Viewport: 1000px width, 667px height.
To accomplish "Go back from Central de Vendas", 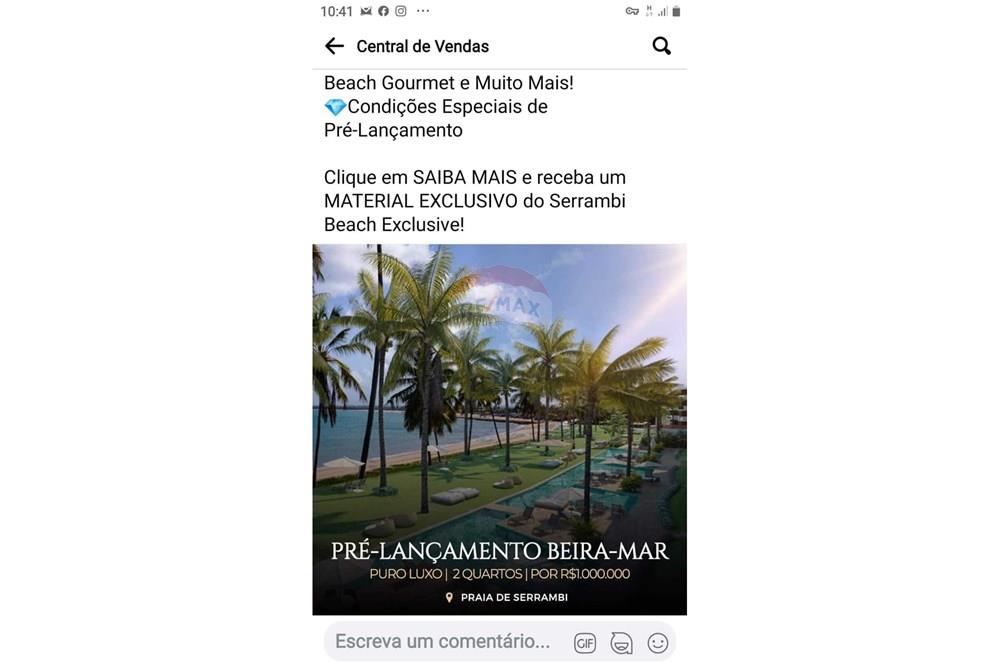I will (334, 46).
